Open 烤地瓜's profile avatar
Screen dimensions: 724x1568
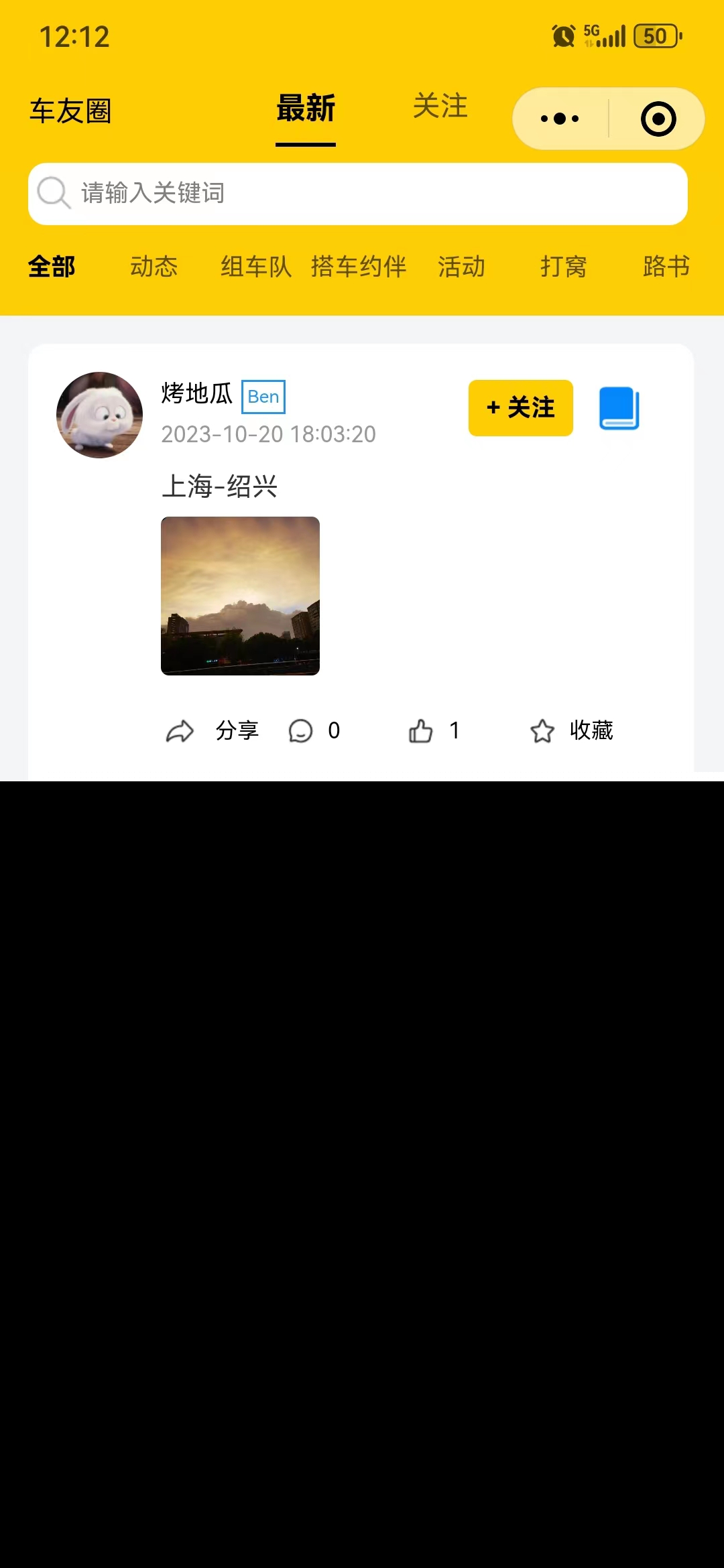pos(100,415)
